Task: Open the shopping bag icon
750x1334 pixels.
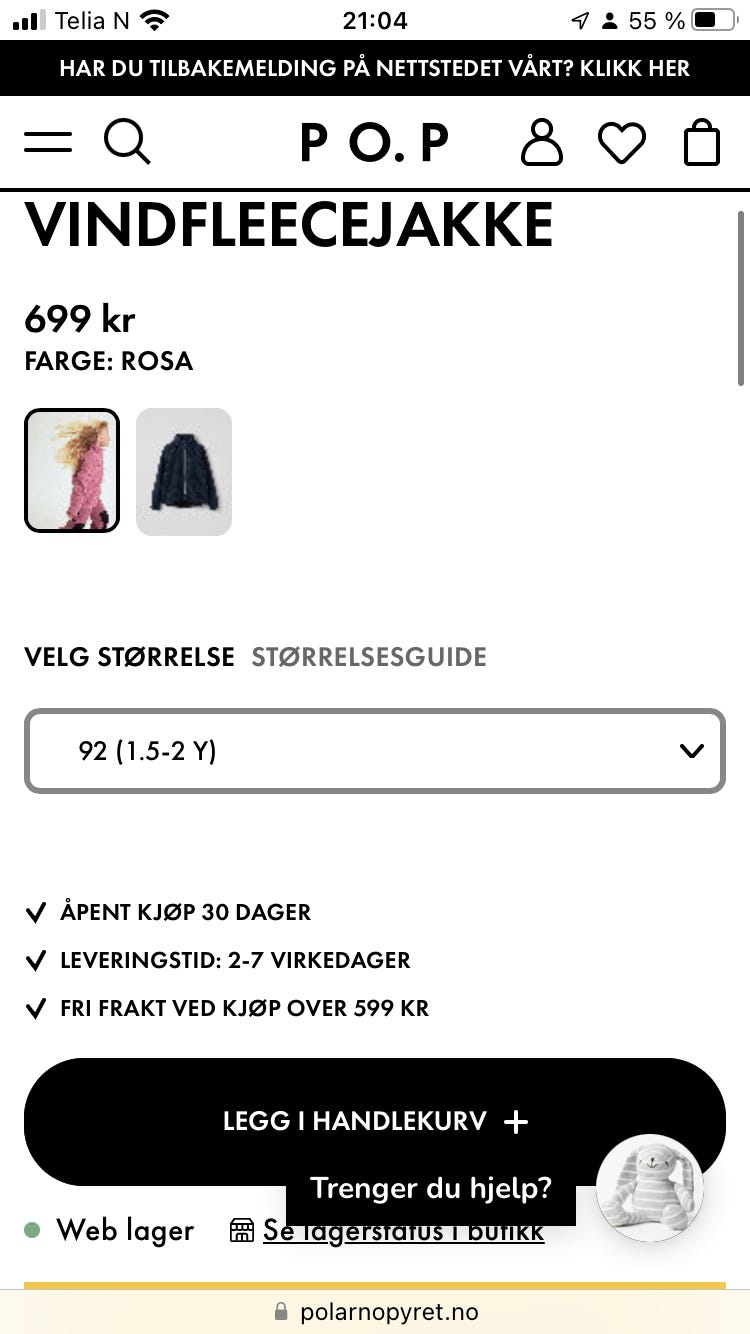Action: 701,141
